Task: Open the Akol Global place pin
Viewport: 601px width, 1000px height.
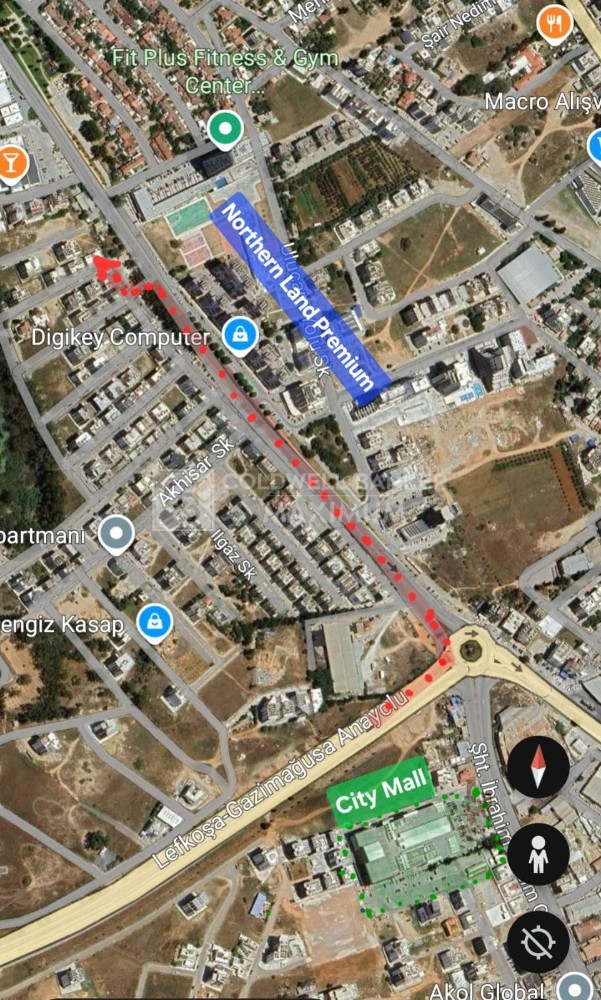Action: (x=575, y=985)
